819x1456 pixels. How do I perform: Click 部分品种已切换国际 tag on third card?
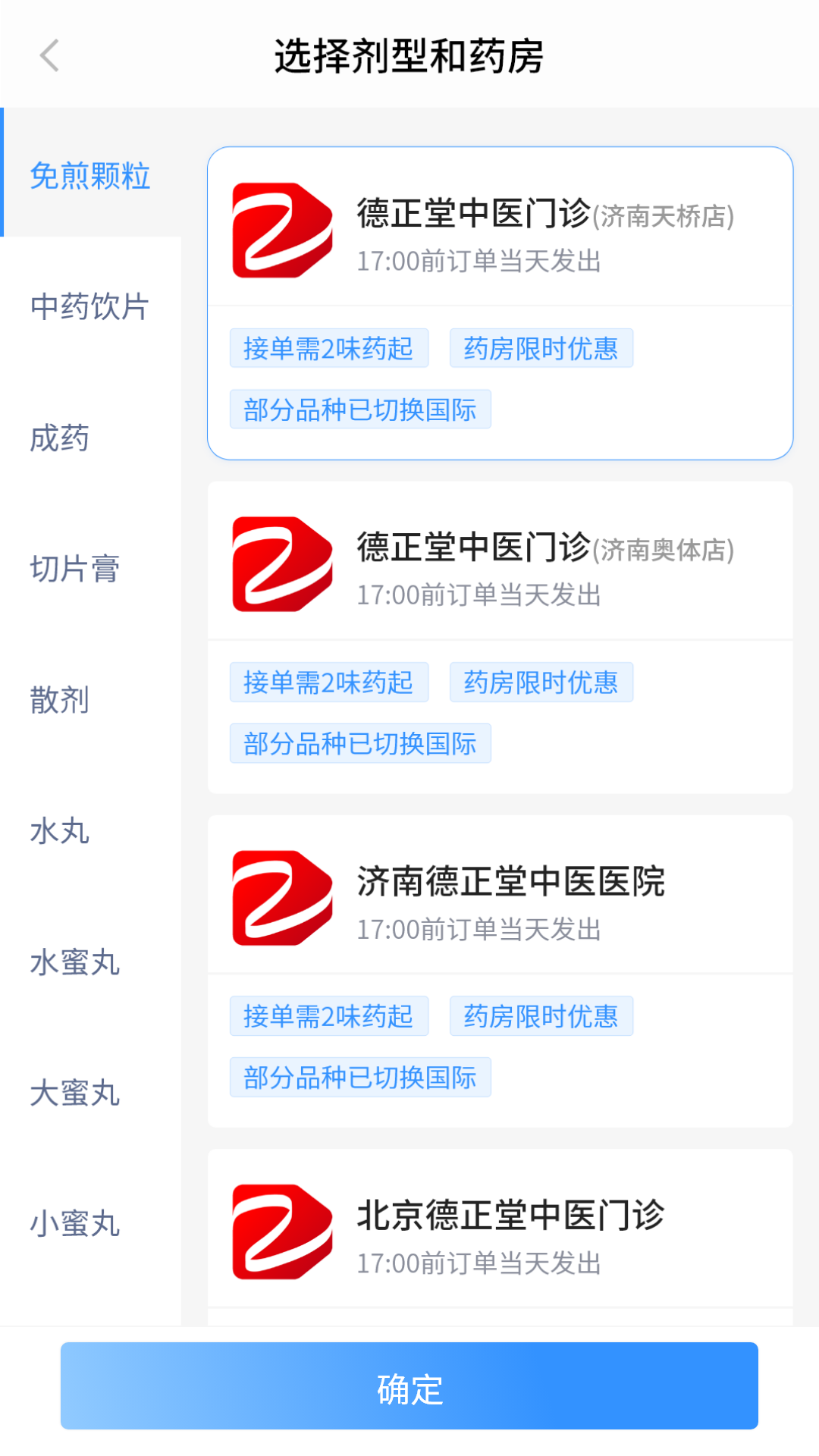[x=361, y=1076]
